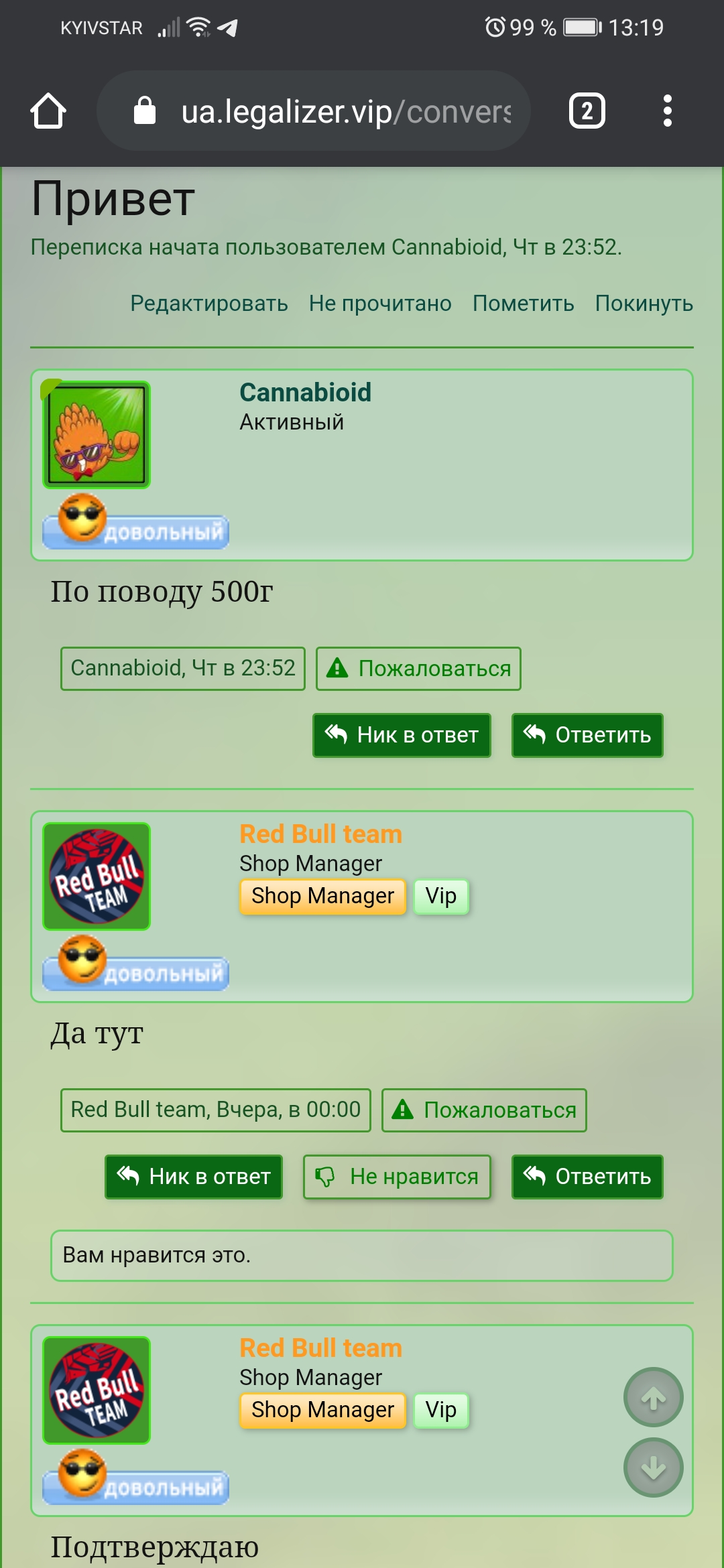The image size is (724, 1568).
Task: Report Cannabioid's message with Пожаловаться
Action: (x=418, y=669)
